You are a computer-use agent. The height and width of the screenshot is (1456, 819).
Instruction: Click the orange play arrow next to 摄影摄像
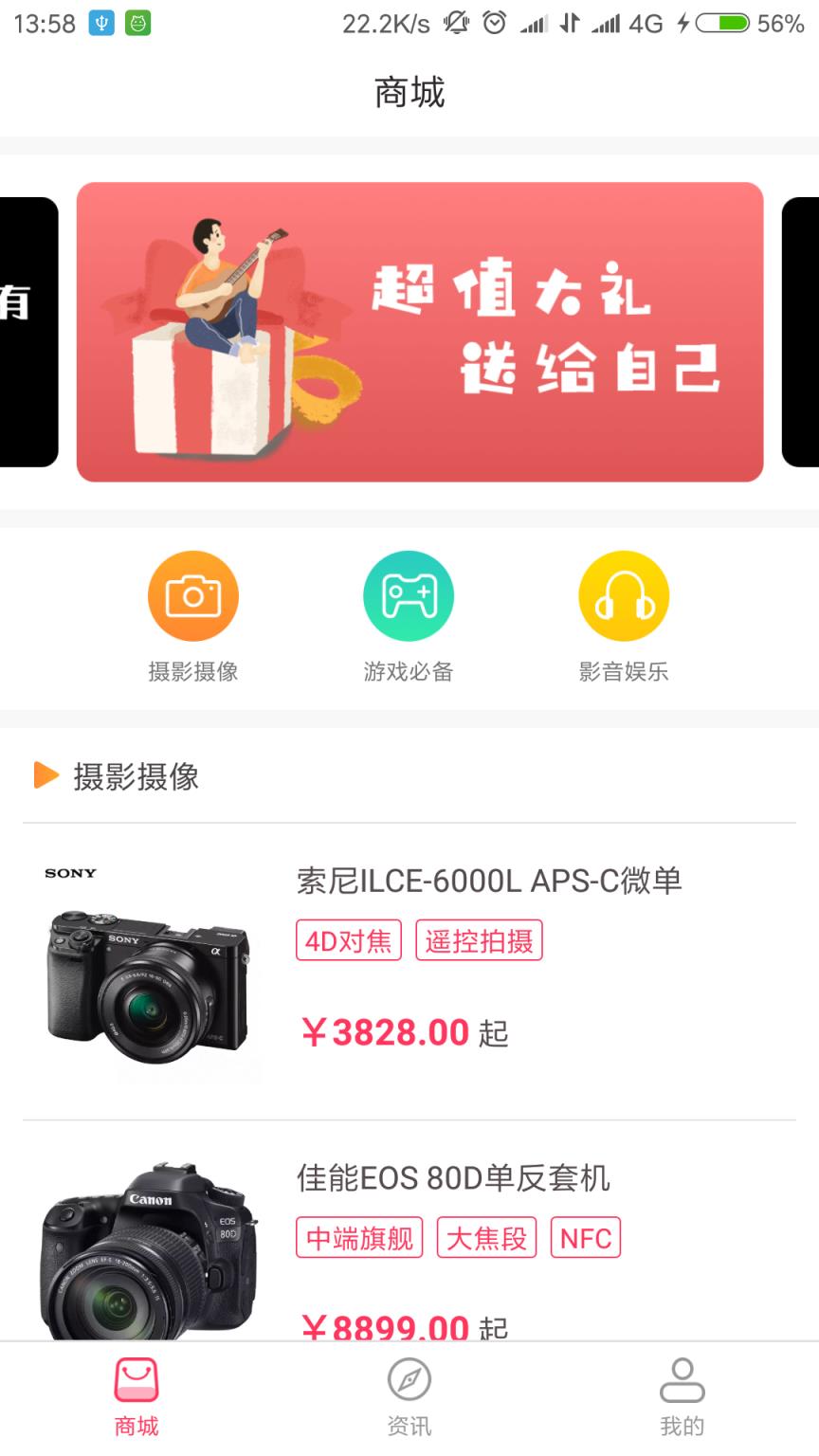tap(45, 775)
